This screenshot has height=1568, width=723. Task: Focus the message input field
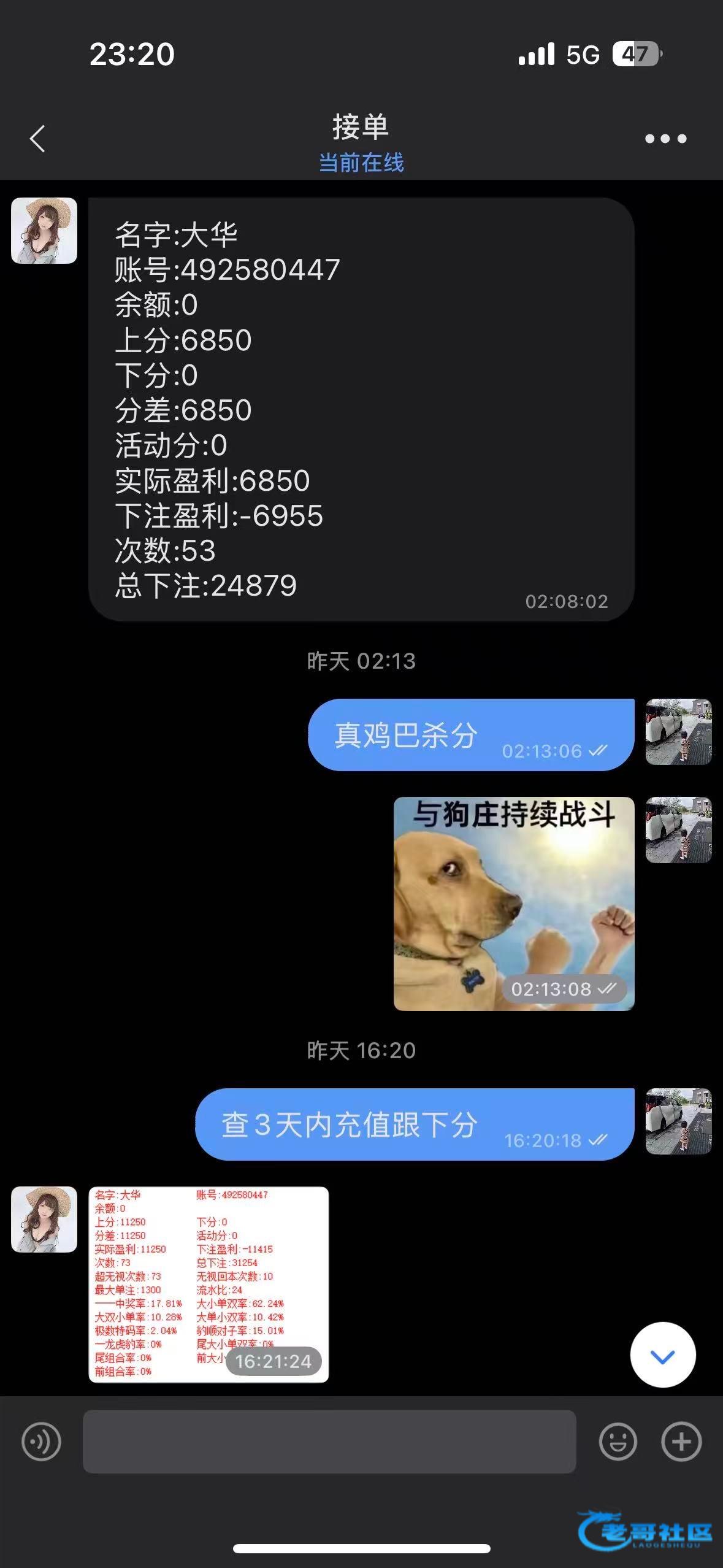click(x=329, y=1441)
